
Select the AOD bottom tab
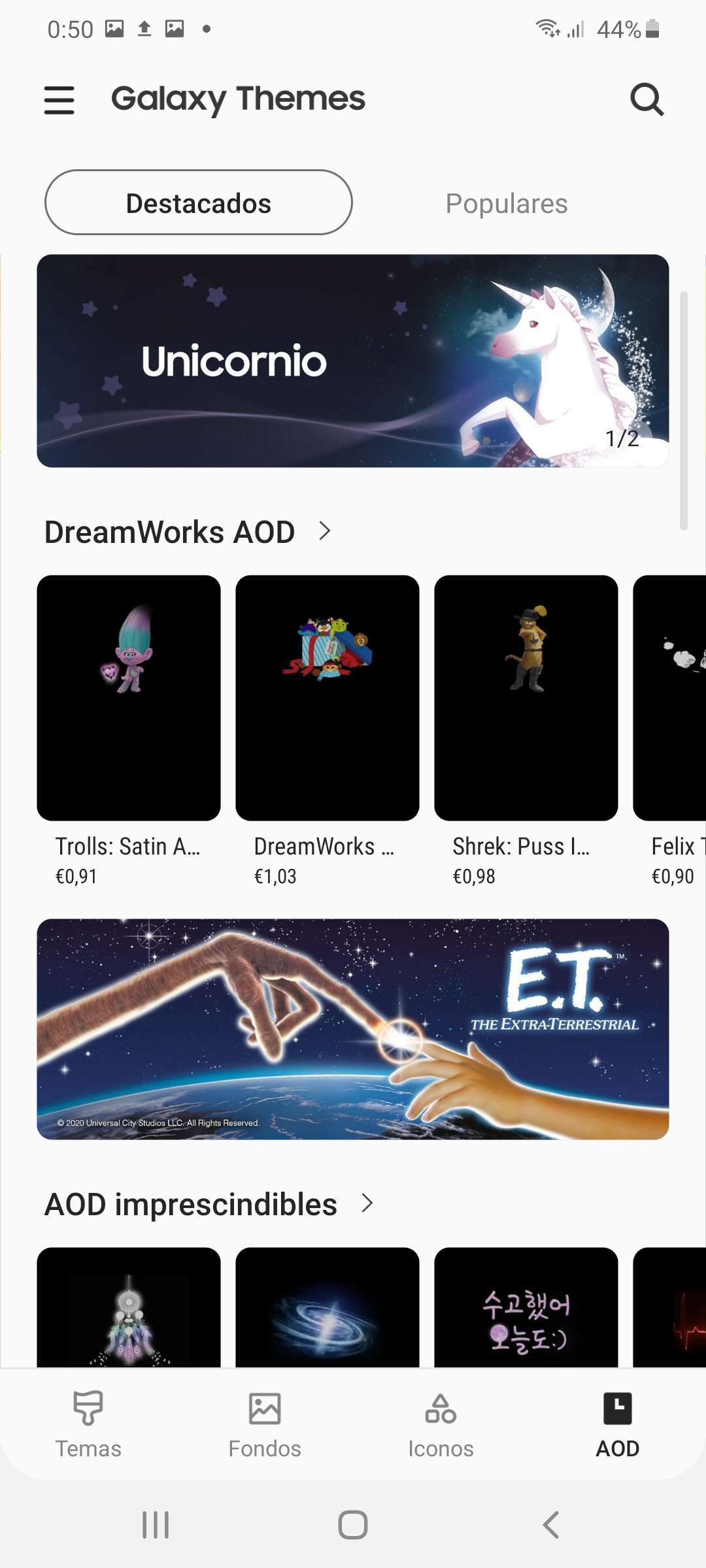[618, 1425]
